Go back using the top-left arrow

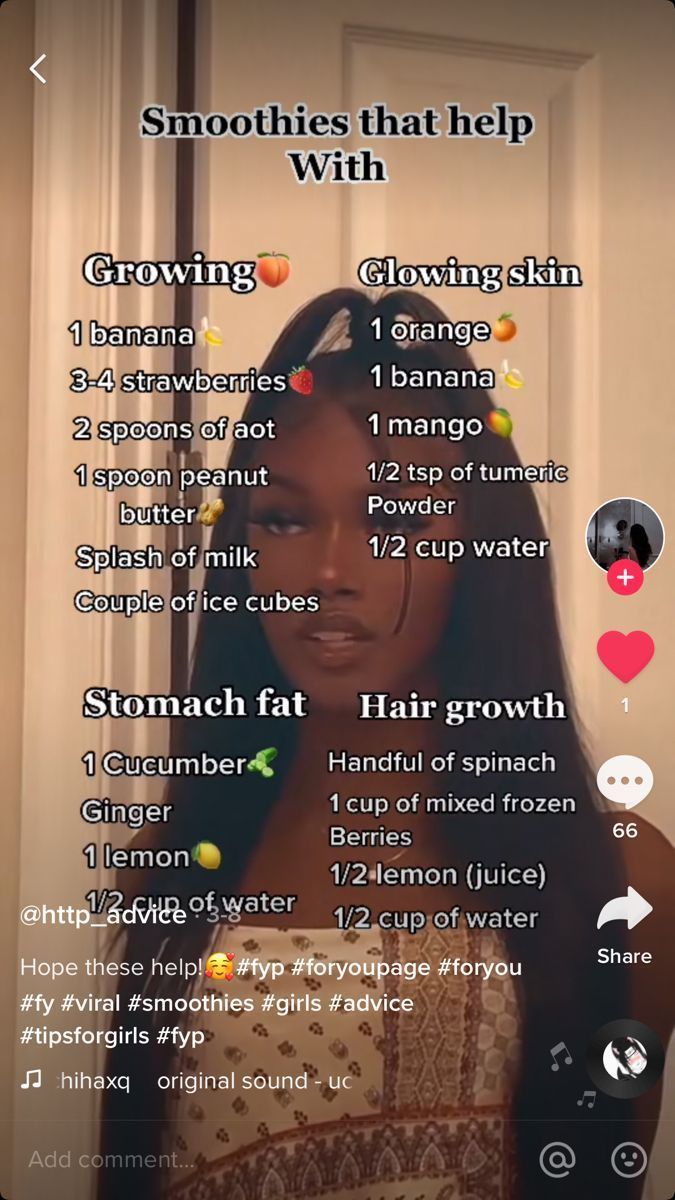(x=38, y=69)
